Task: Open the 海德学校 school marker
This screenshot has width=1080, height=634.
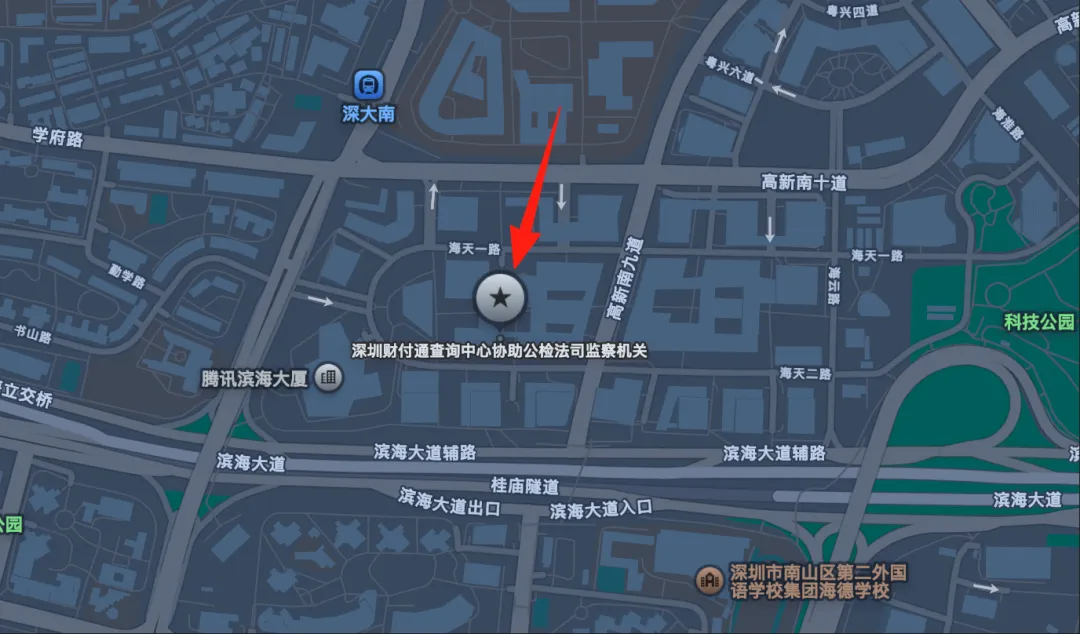Action: click(711, 579)
